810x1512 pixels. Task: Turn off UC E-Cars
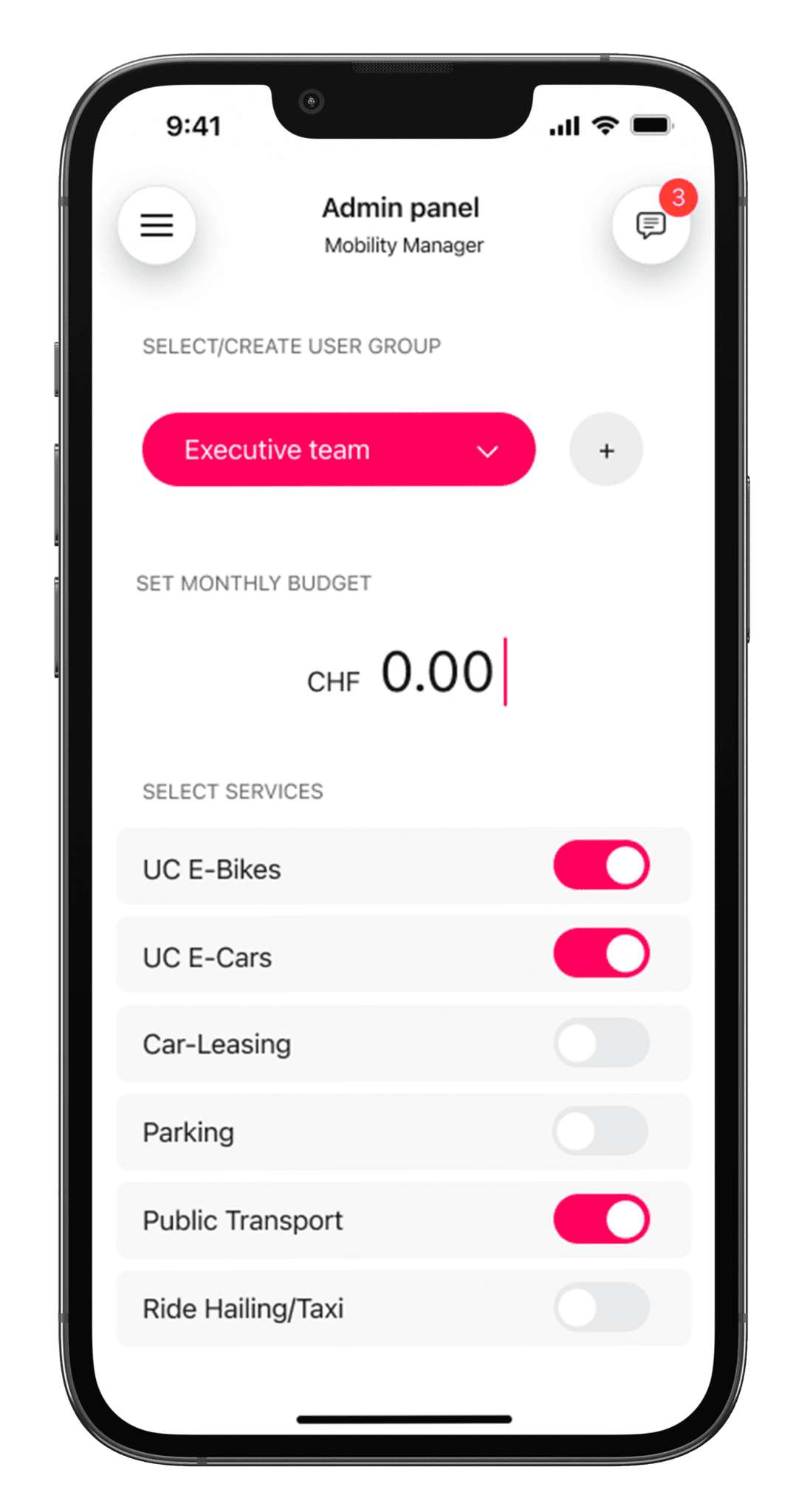601,953
